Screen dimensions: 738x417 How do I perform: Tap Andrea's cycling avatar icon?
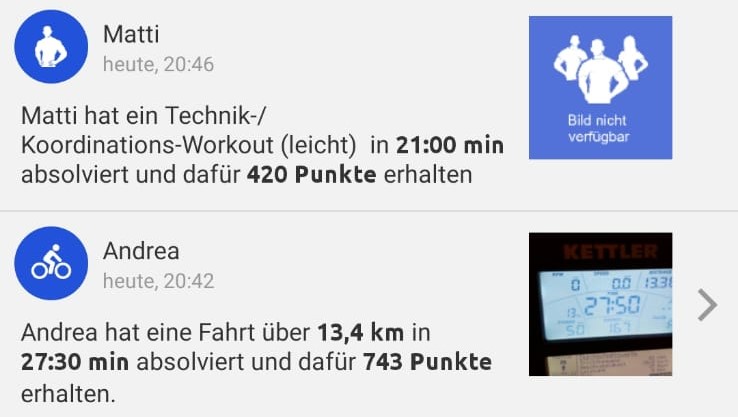tap(51, 263)
